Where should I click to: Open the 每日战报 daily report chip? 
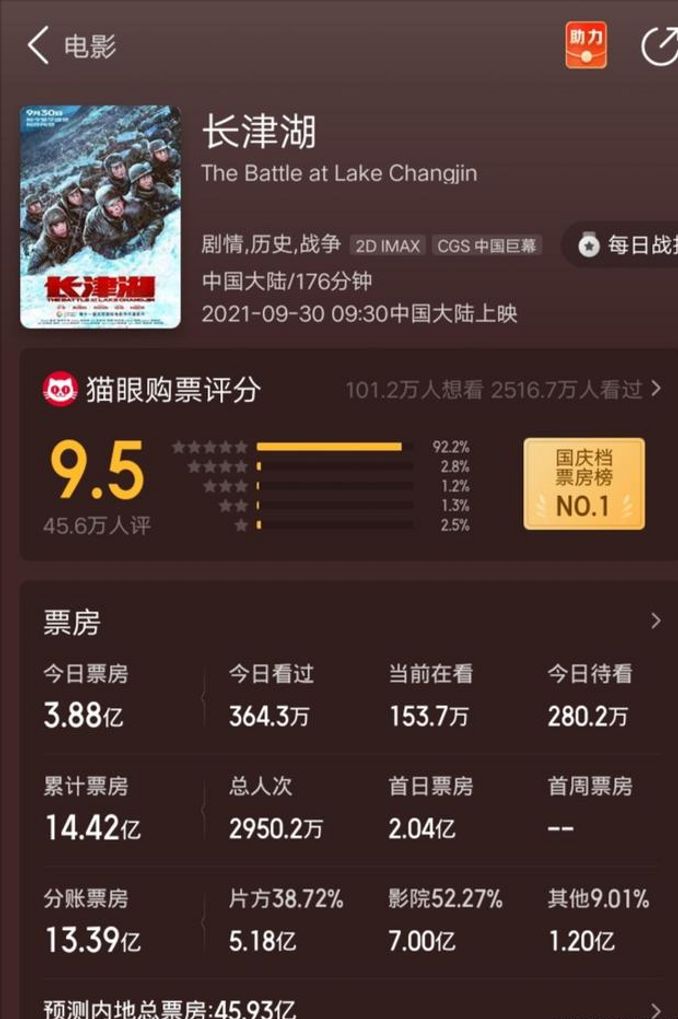(x=627, y=246)
